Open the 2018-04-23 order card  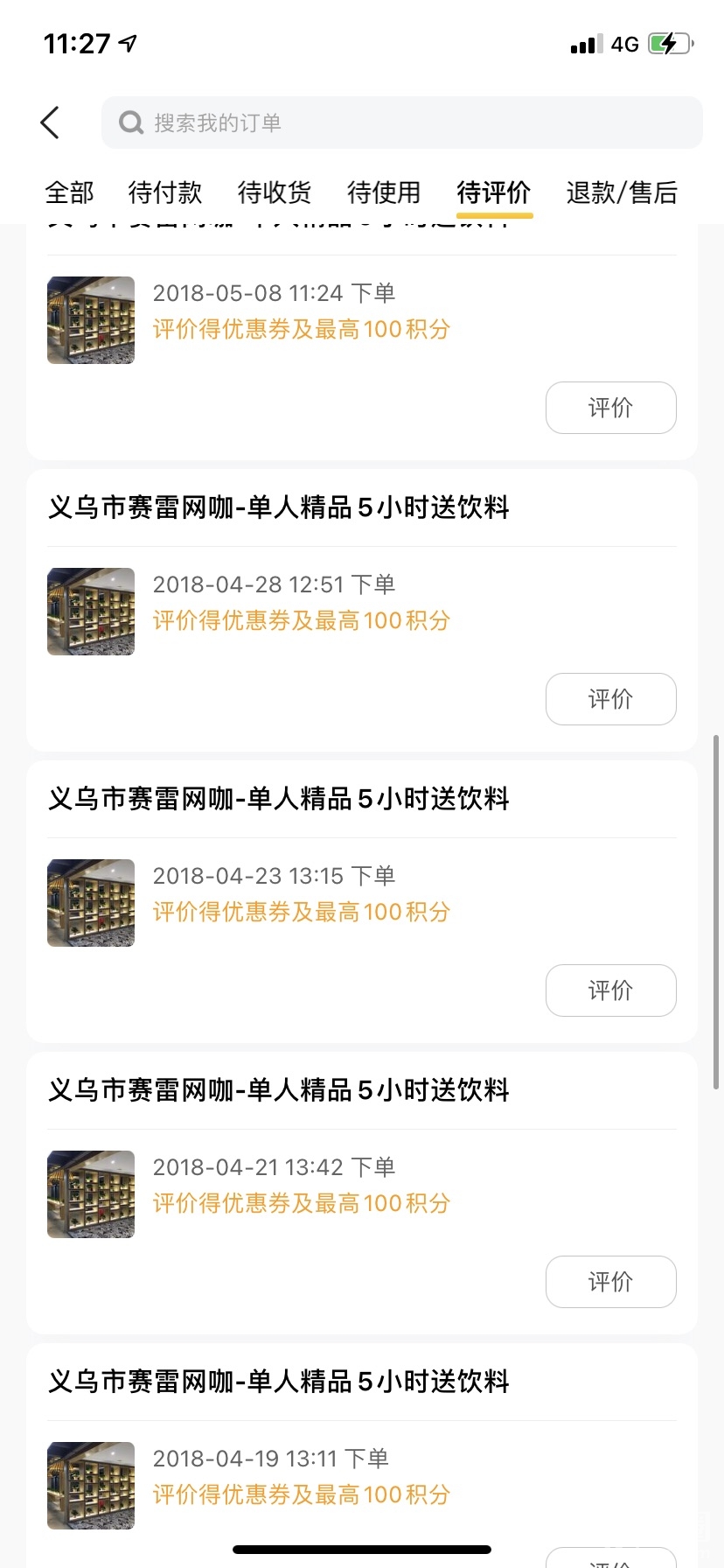(x=278, y=799)
